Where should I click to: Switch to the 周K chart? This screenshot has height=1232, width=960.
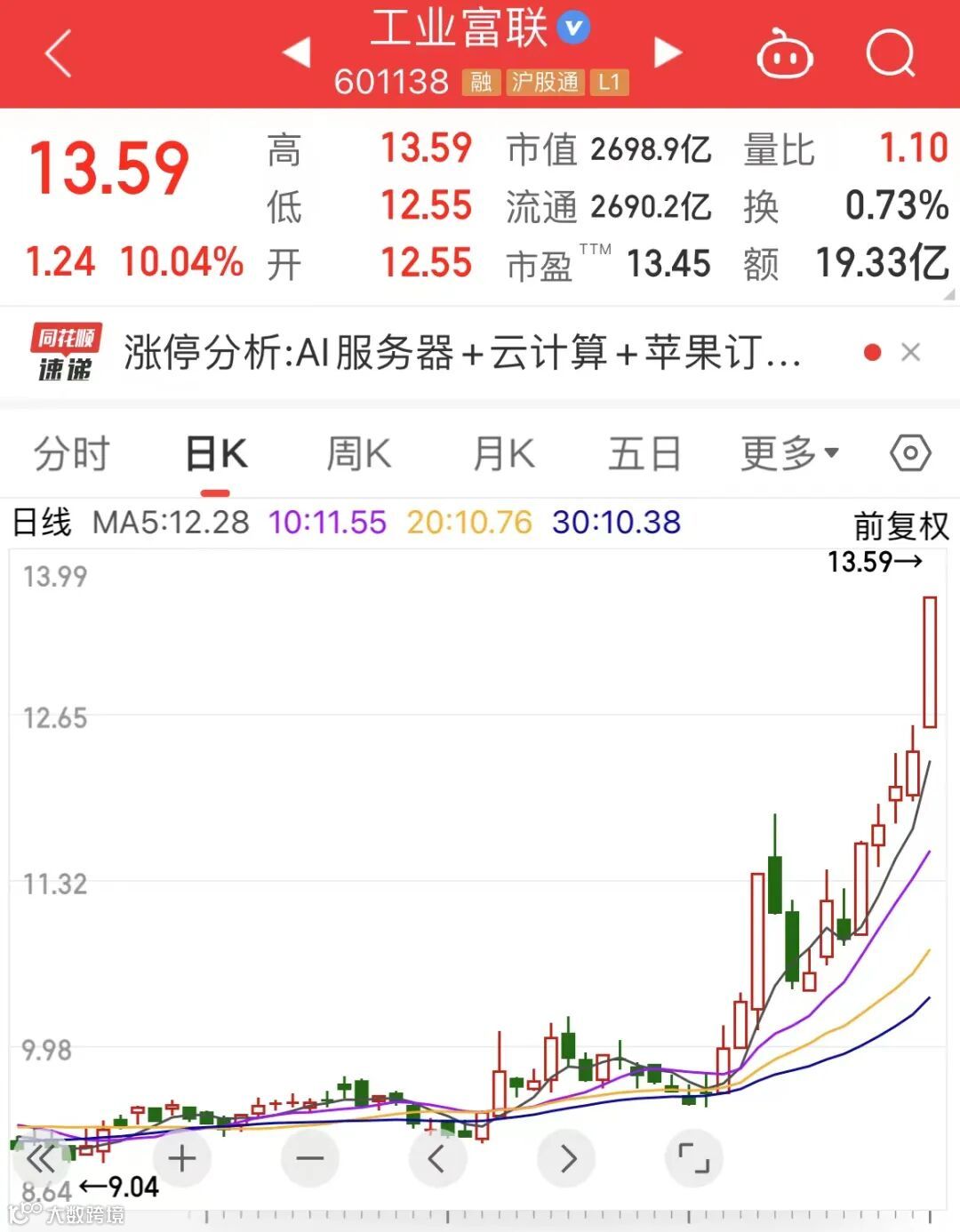coord(358,454)
